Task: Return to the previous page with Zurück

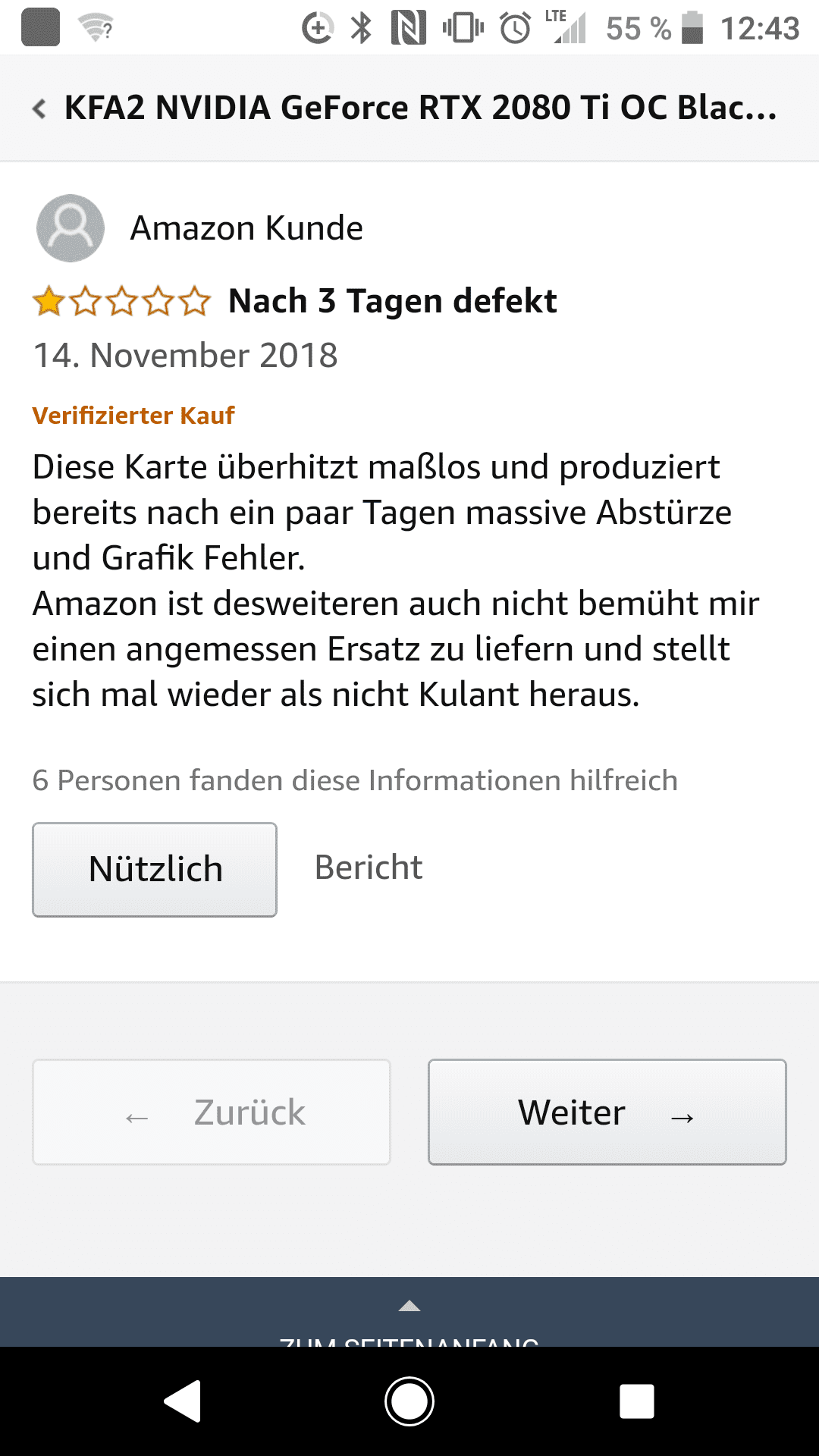Action: coord(212,1112)
